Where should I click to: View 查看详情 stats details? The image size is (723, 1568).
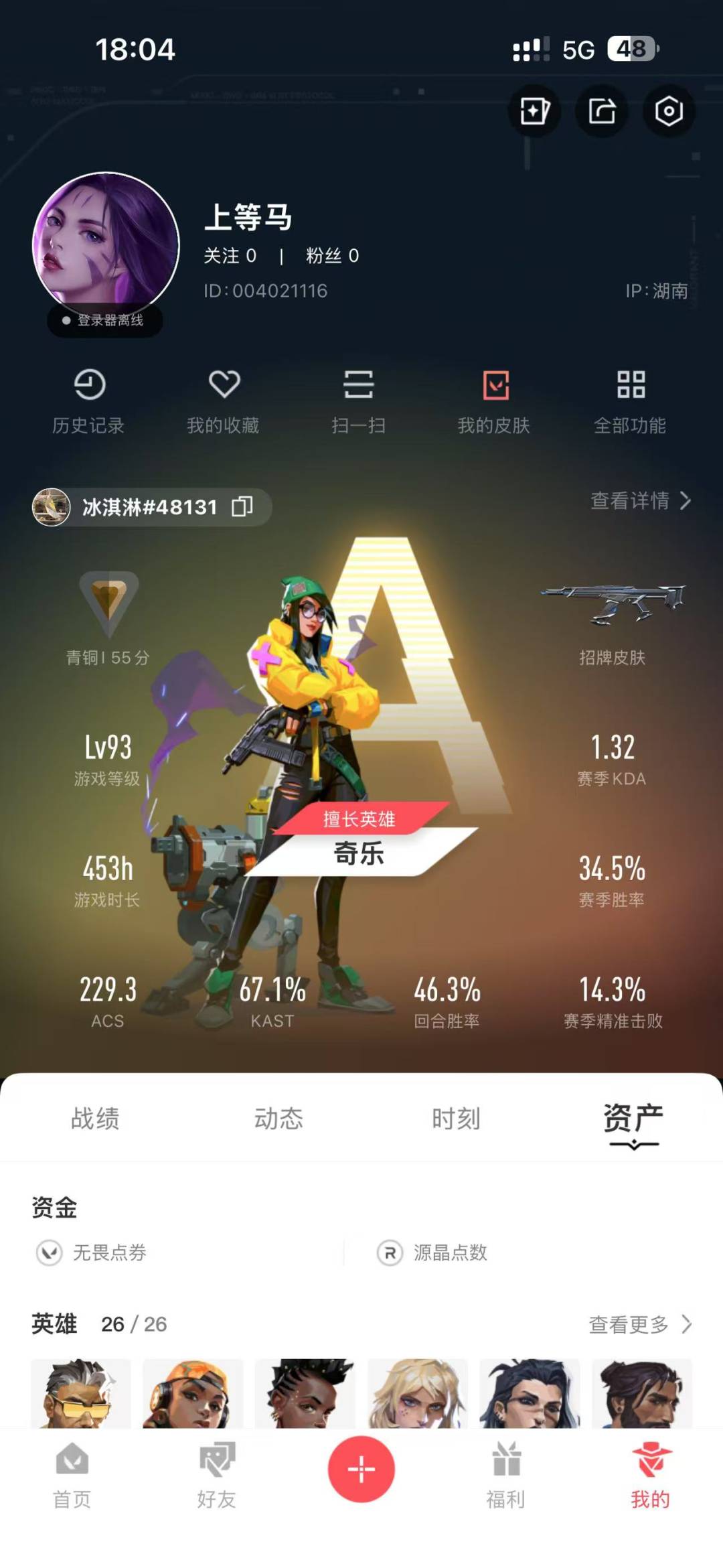point(641,500)
